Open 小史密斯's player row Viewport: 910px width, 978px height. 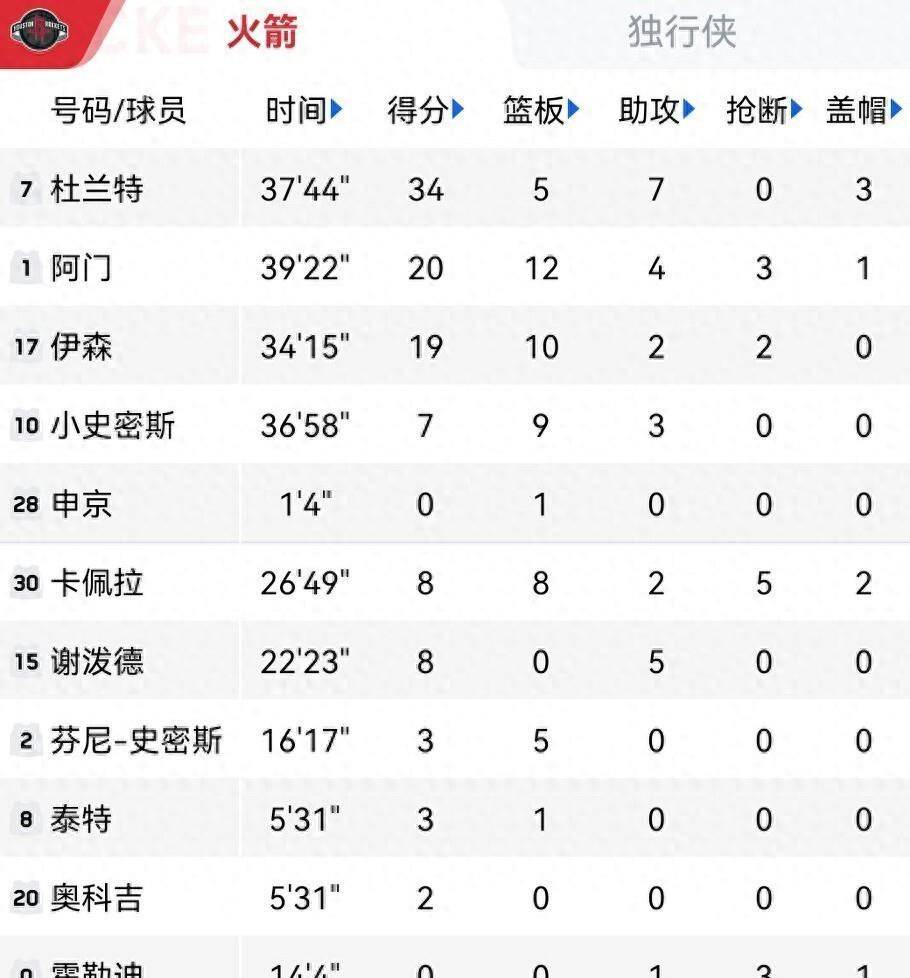pos(113,426)
